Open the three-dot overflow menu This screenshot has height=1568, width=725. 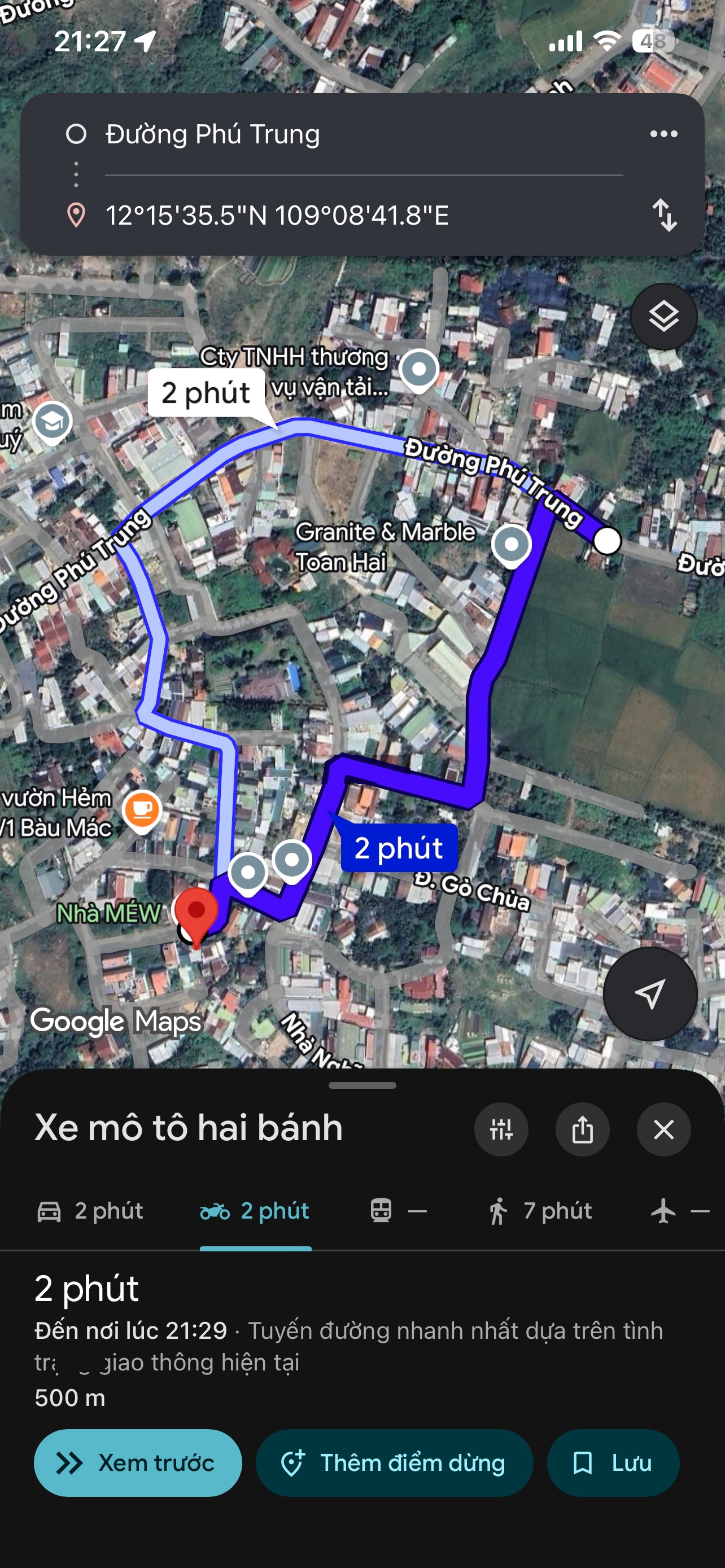[x=663, y=134]
